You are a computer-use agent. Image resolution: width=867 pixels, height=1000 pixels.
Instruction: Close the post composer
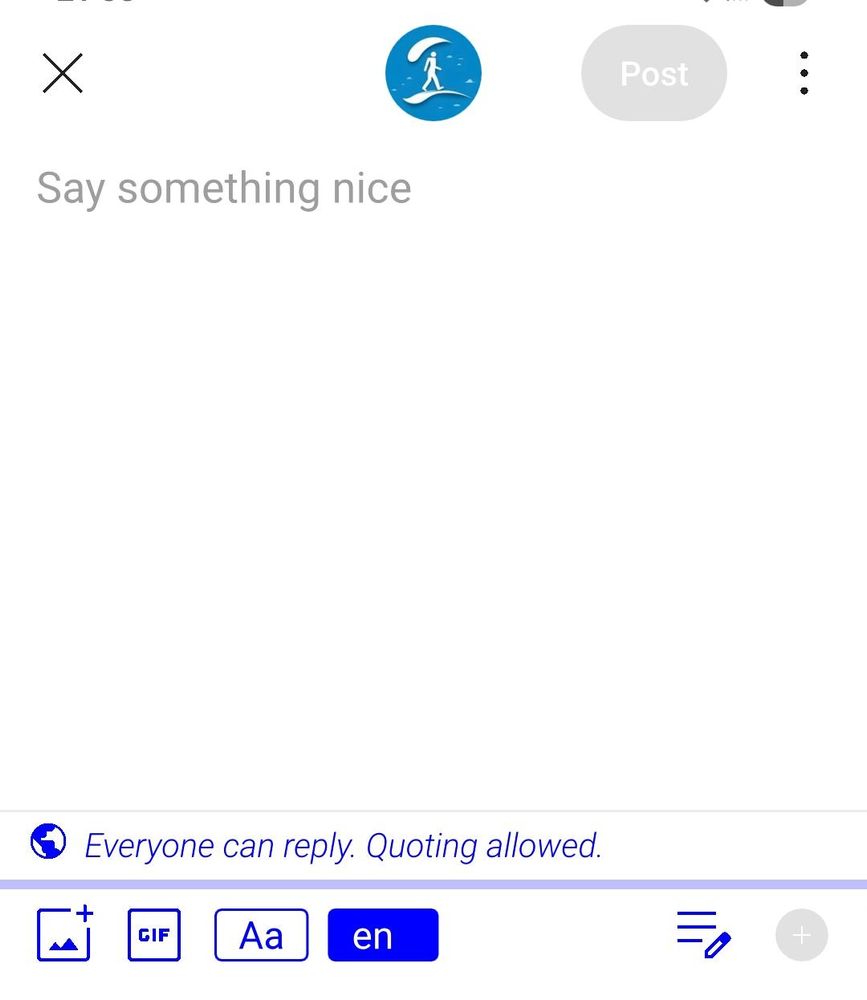click(x=62, y=73)
